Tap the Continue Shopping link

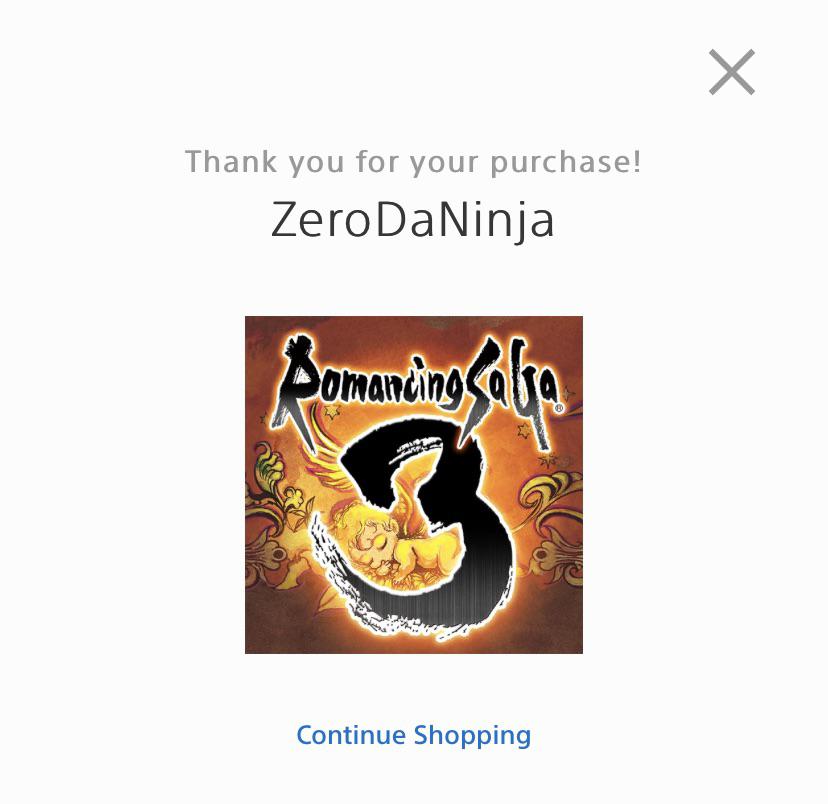click(413, 736)
